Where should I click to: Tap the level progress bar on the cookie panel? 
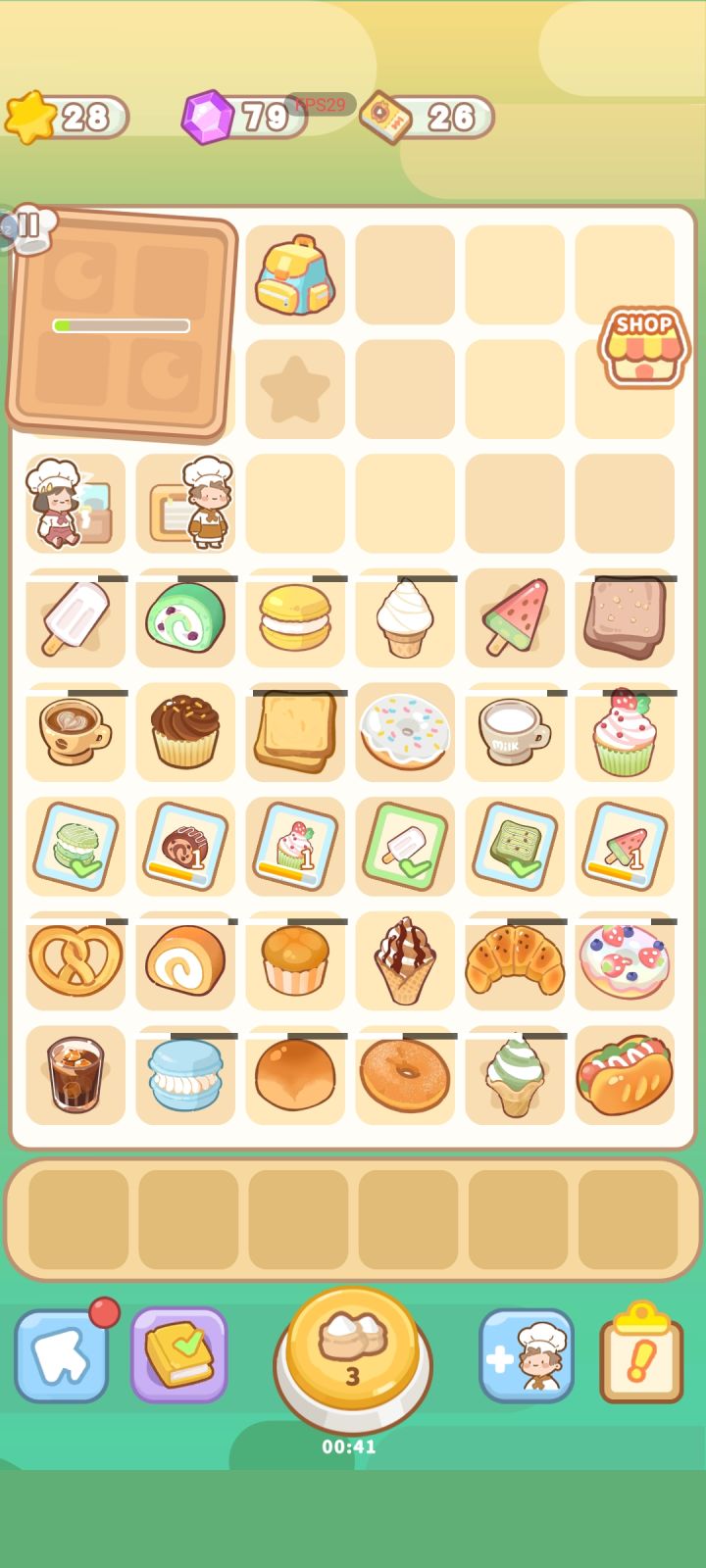point(123,325)
